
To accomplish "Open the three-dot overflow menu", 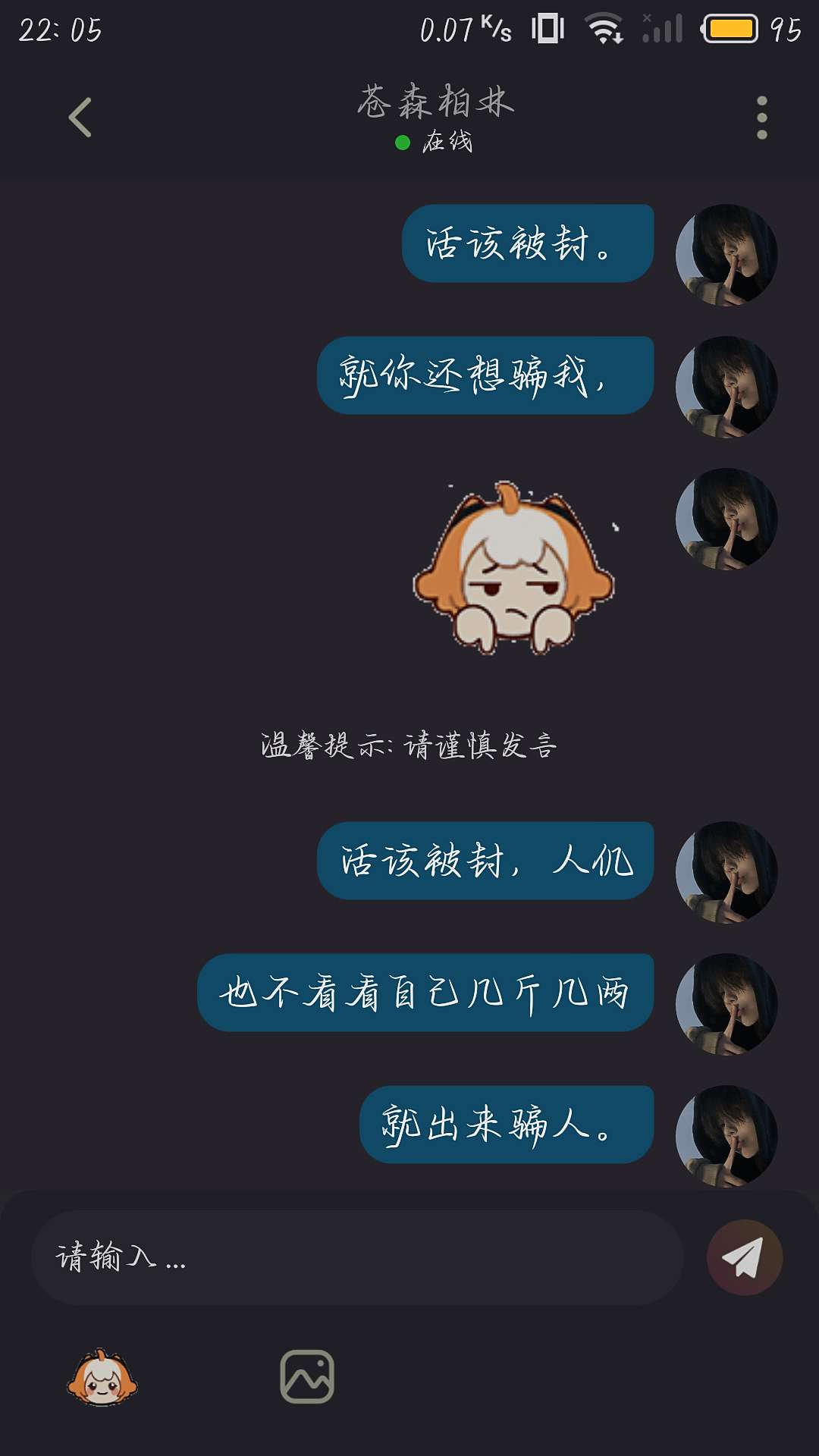I will click(761, 118).
